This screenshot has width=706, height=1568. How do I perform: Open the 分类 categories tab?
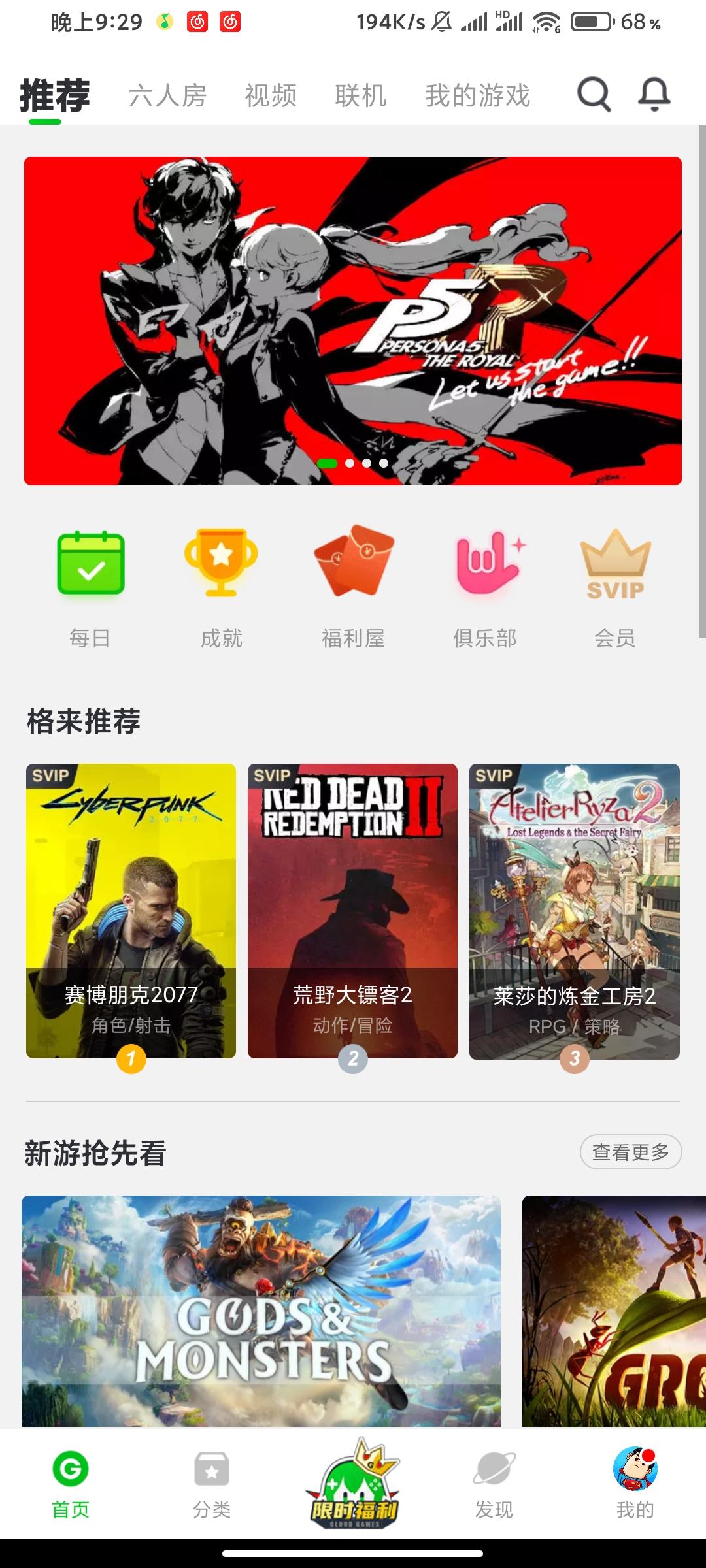(x=212, y=1477)
